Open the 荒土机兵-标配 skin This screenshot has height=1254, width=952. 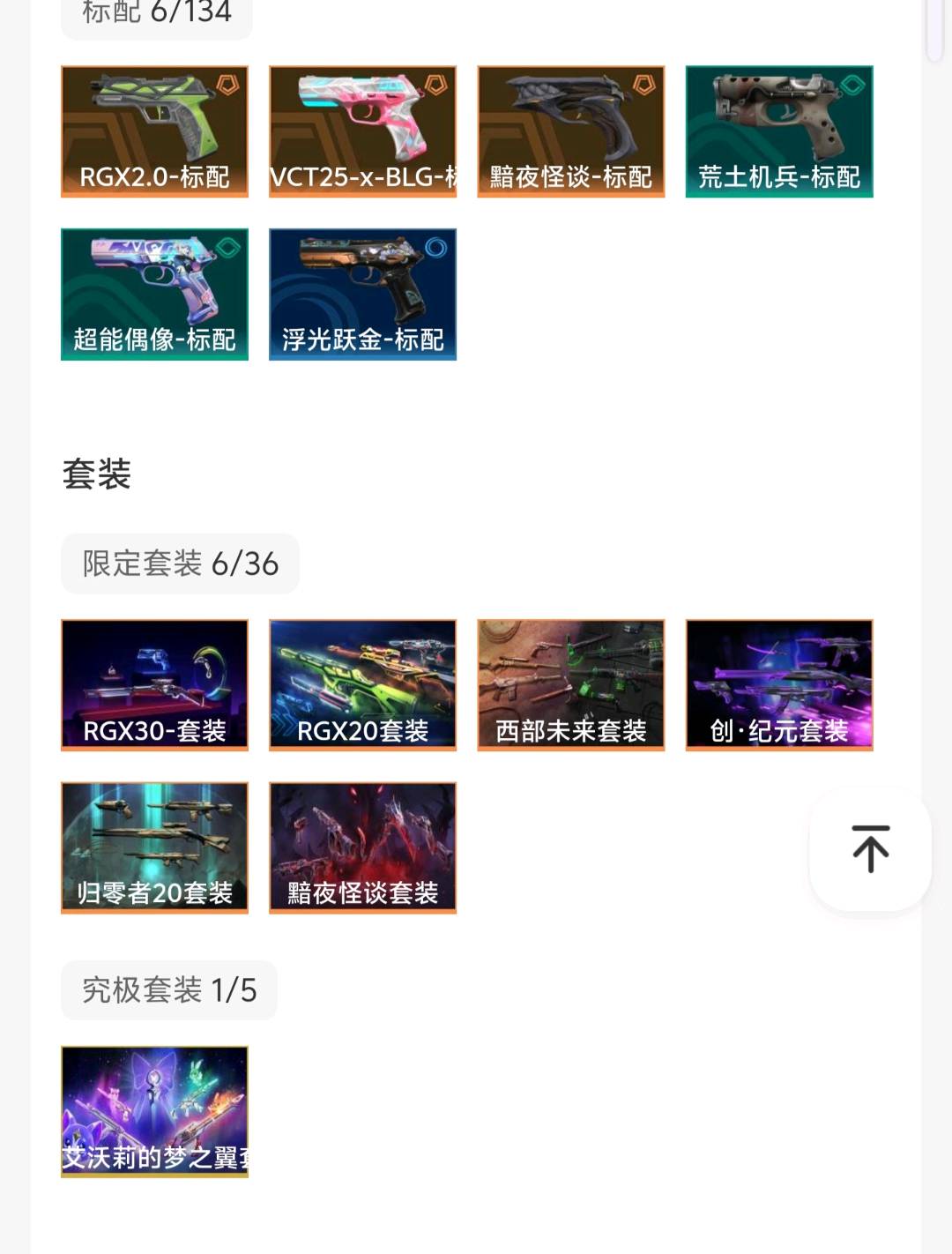pos(779,131)
